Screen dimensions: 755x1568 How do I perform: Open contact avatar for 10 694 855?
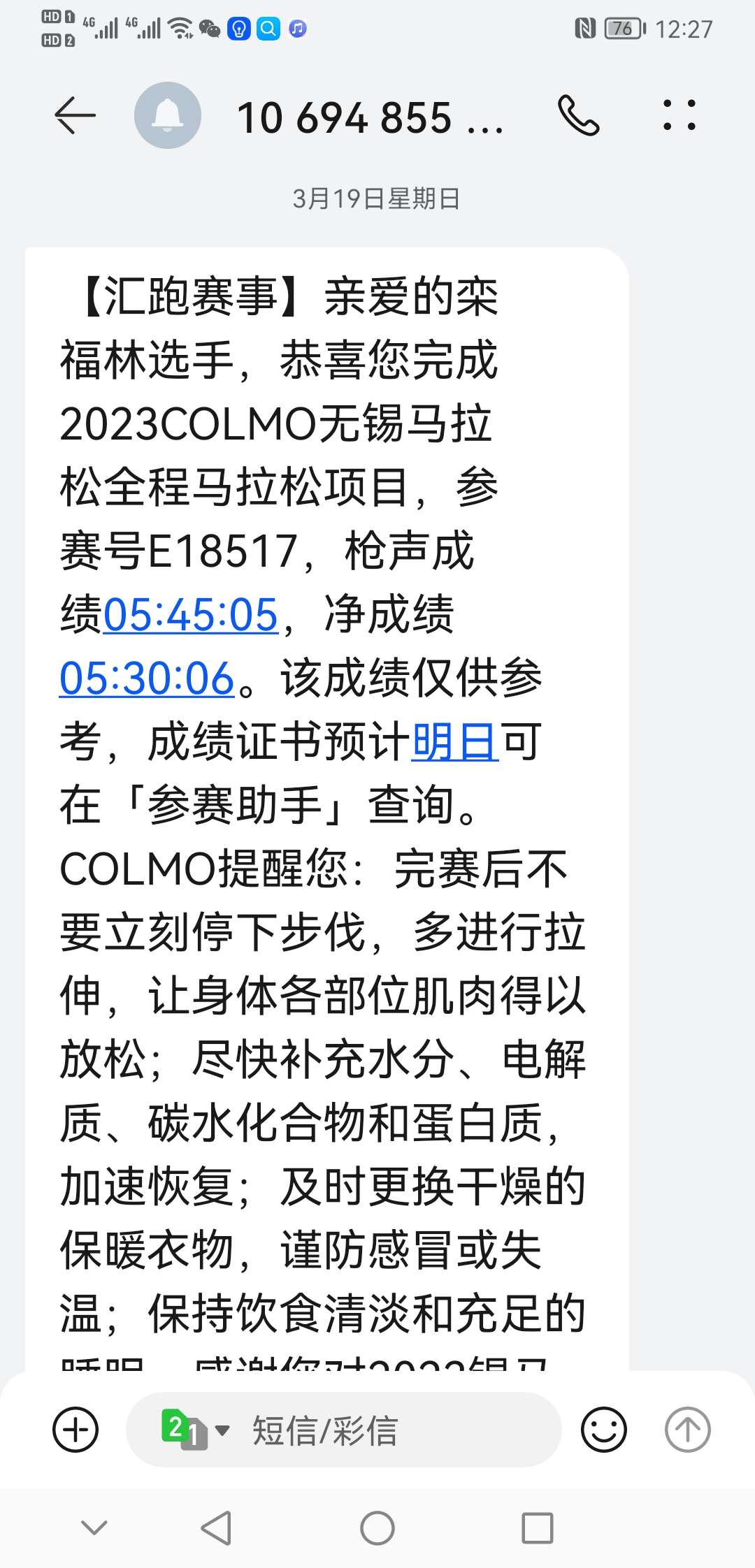(x=168, y=115)
